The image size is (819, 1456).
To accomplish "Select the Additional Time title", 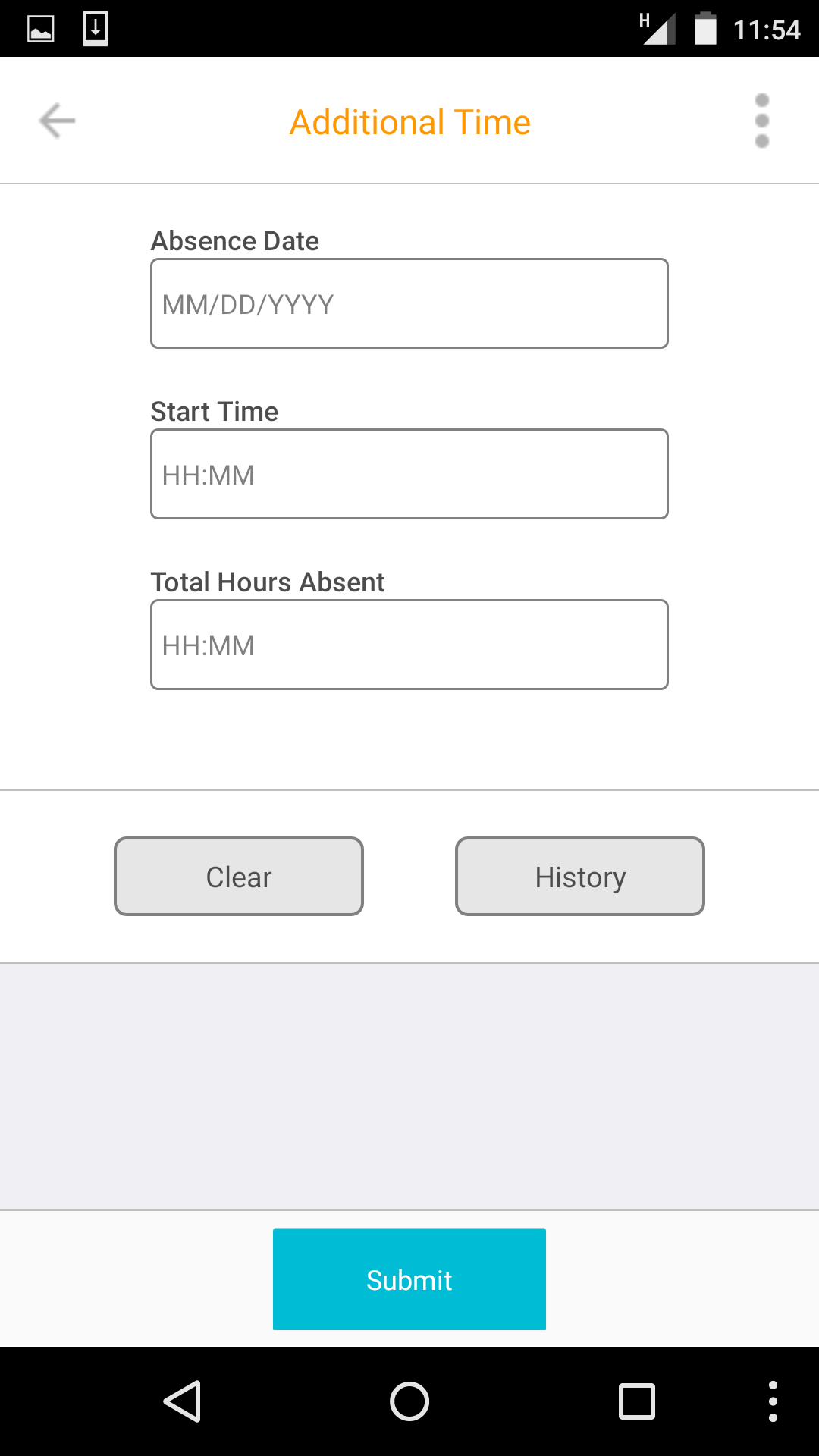I will click(x=409, y=122).
